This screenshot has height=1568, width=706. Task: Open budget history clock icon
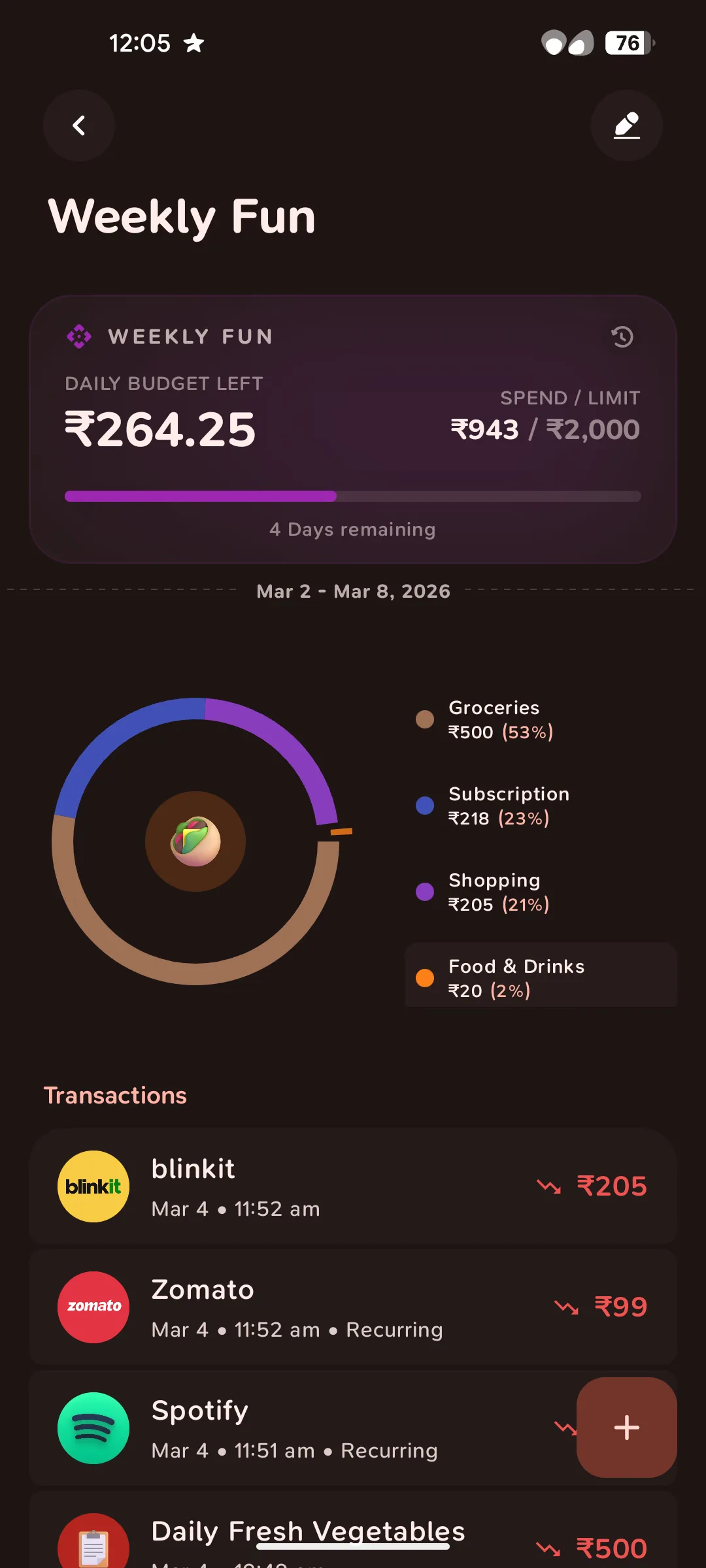tap(622, 337)
